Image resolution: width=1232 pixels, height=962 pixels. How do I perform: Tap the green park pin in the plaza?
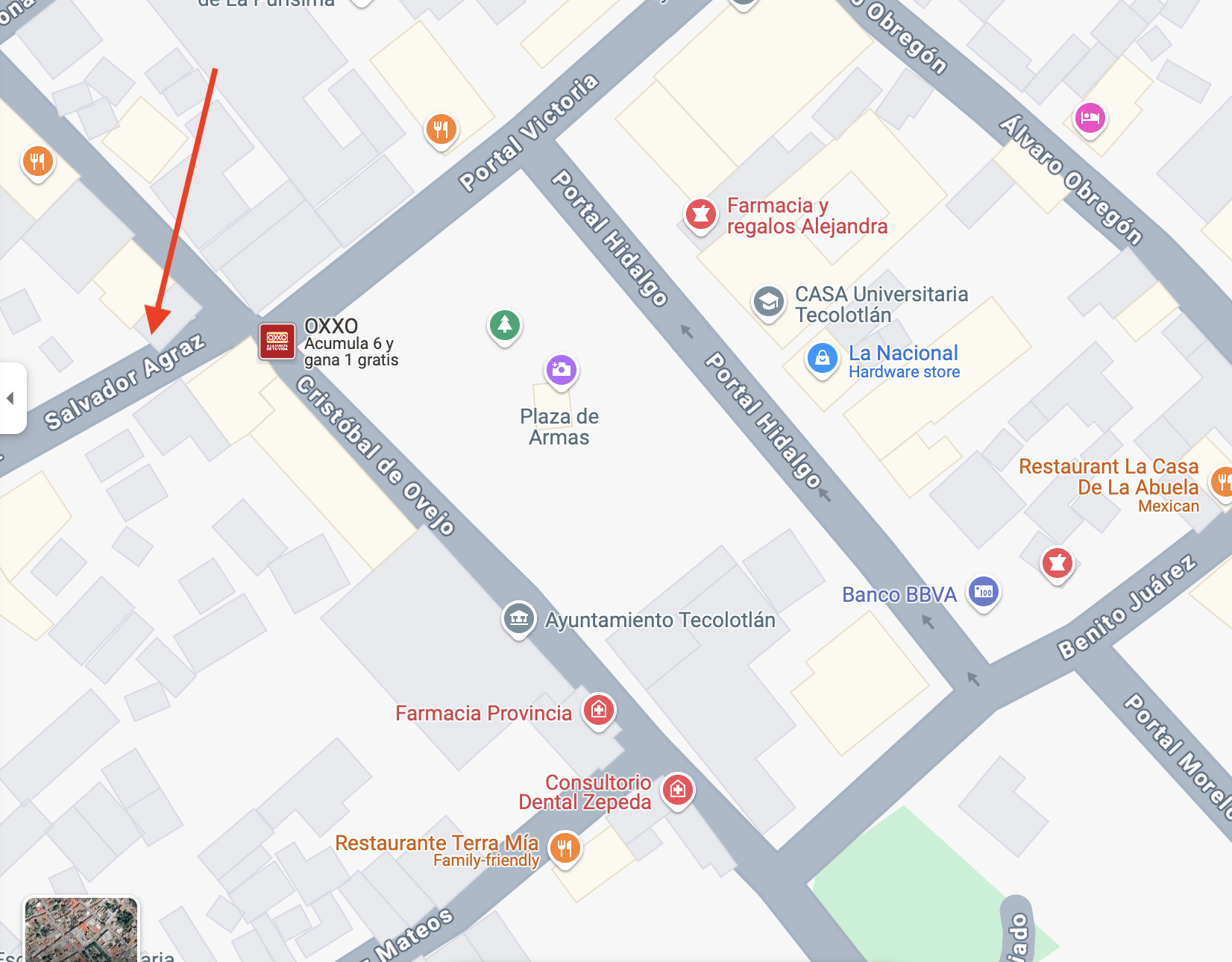click(x=505, y=325)
